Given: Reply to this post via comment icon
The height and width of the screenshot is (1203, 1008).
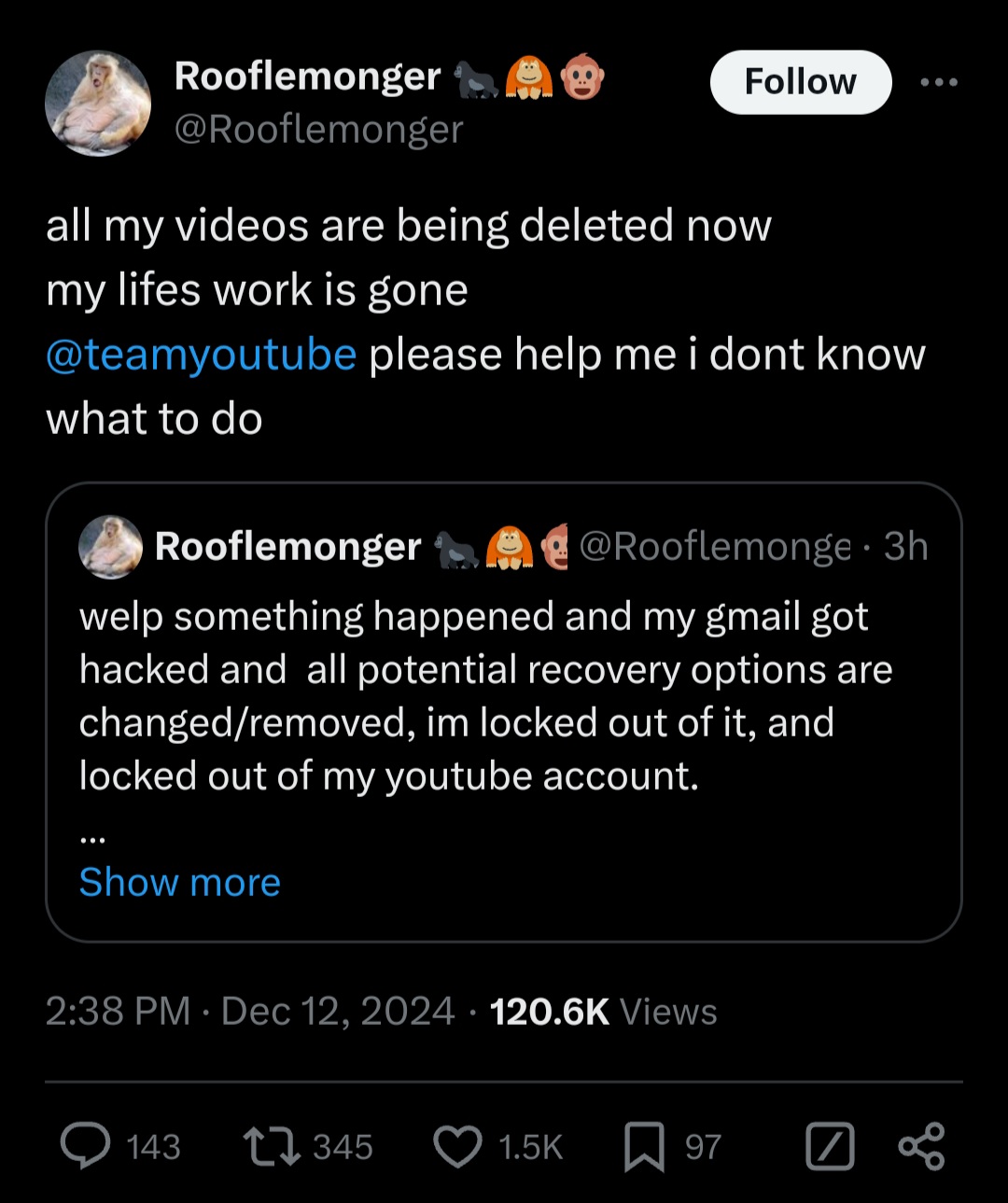Looking at the screenshot, I should (x=86, y=1146).
